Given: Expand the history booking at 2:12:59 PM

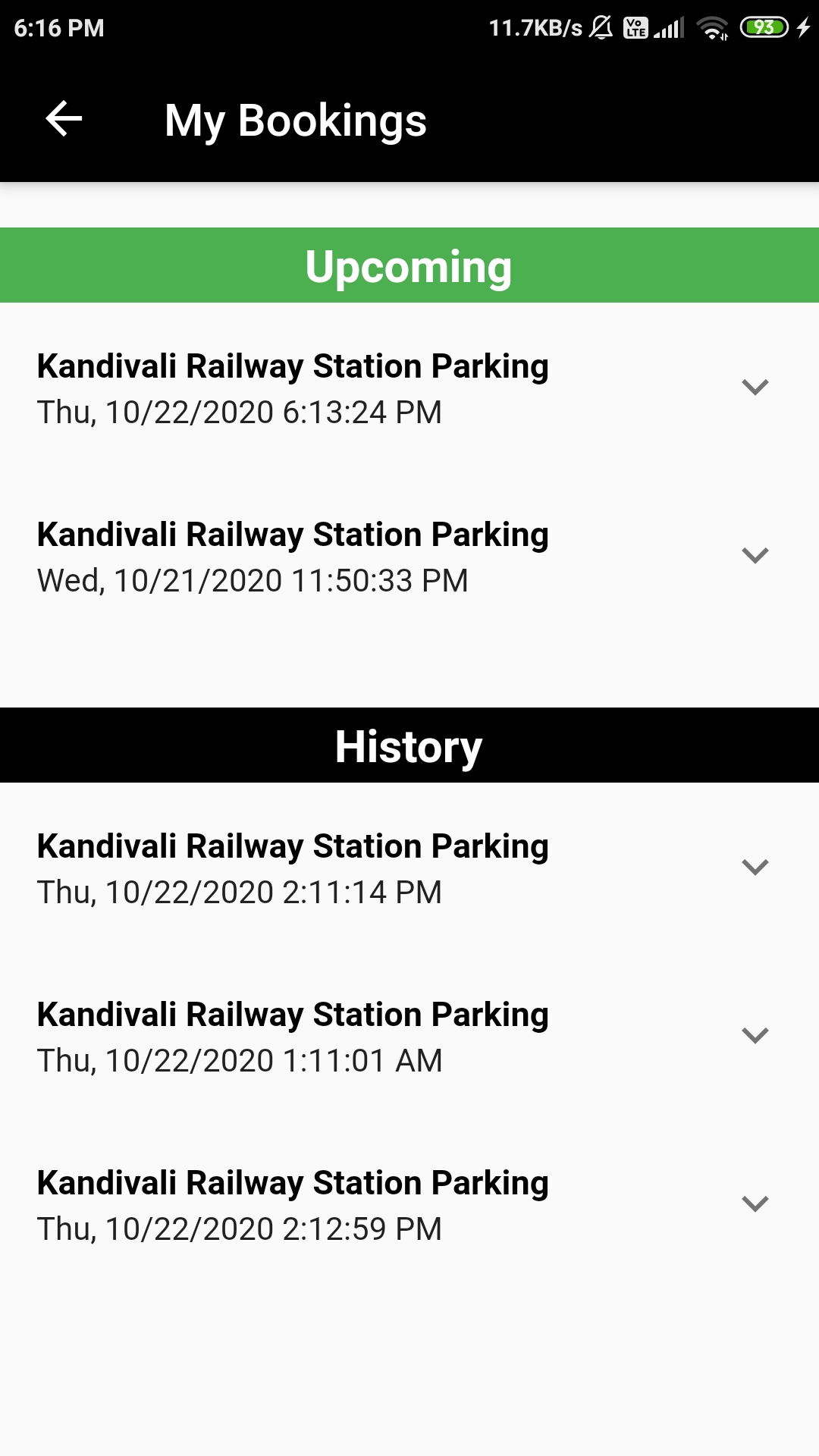Looking at the screenshot, I should point(755,1204).
